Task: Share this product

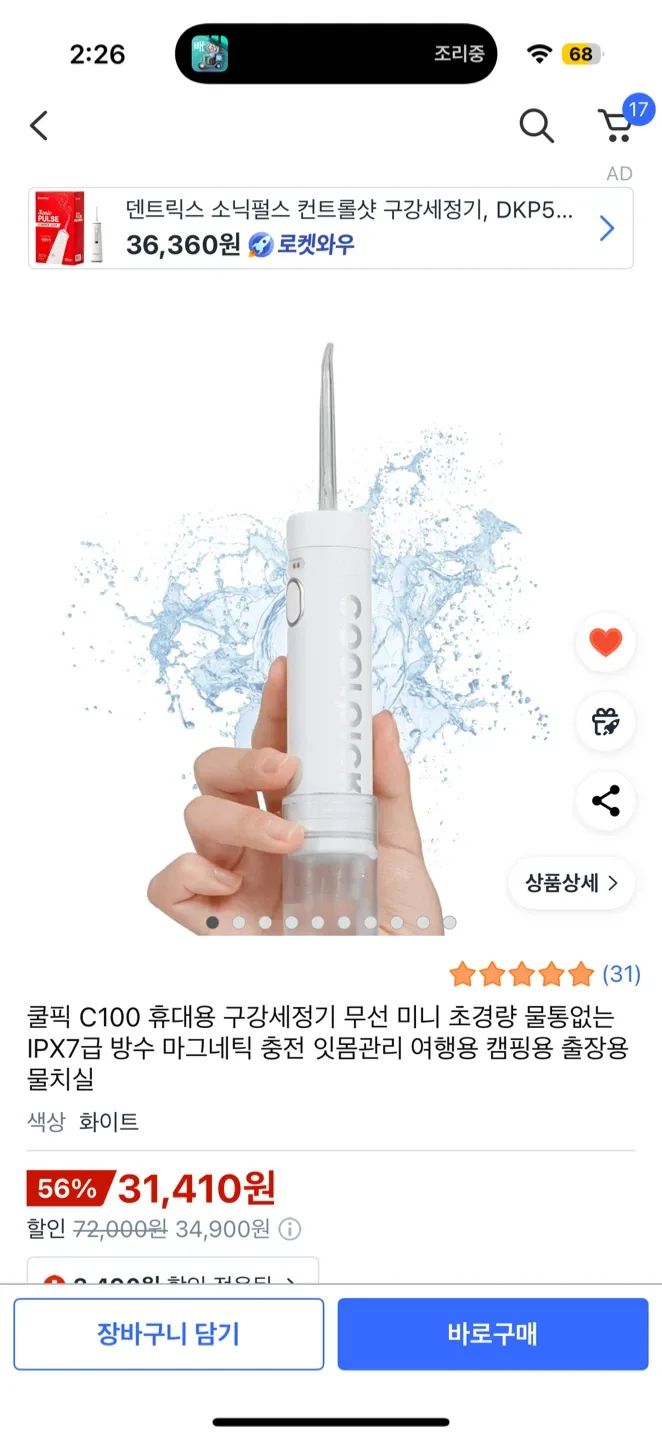Action: (606, 800)
